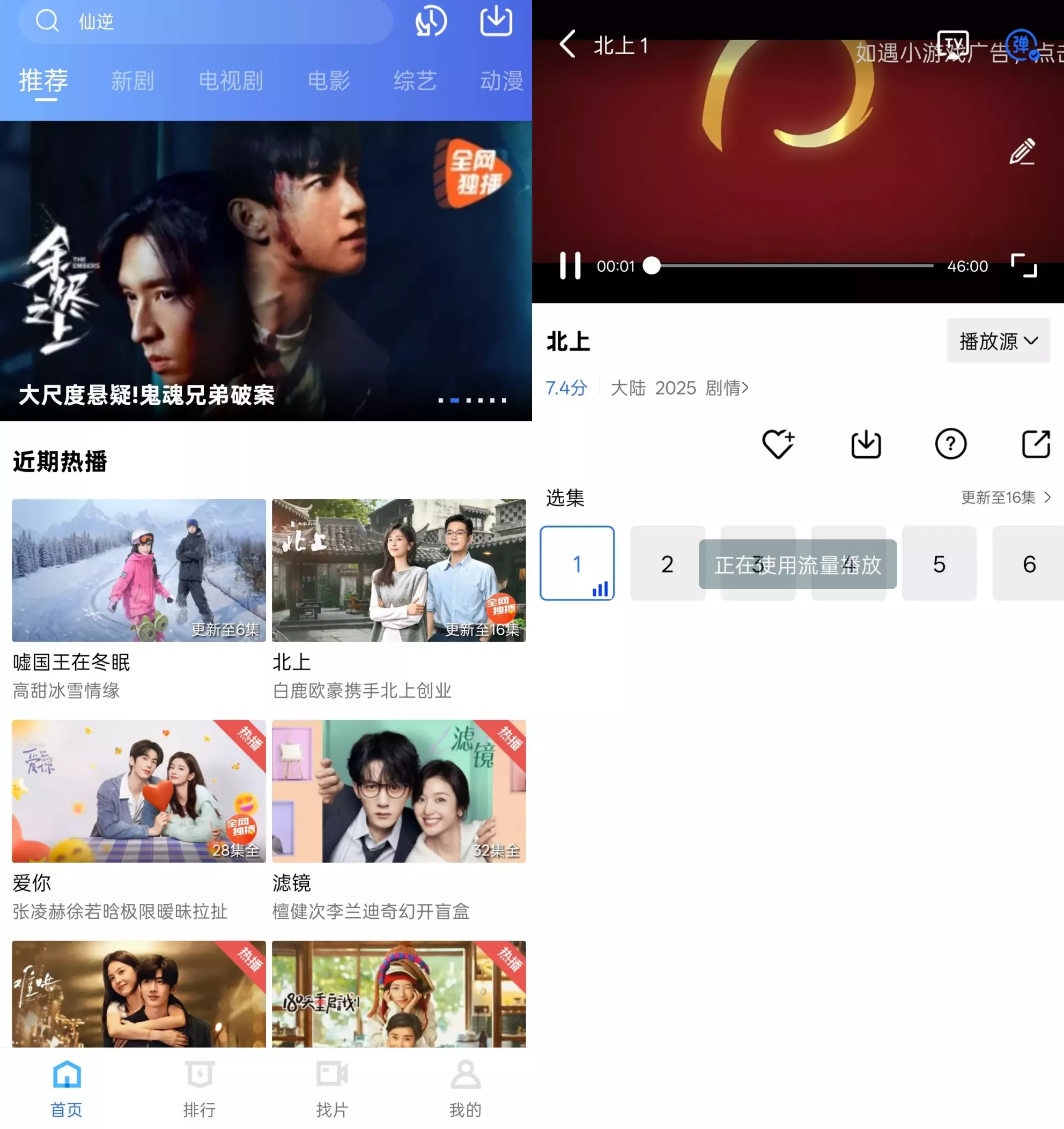Open the search box showing 仙逆

click(204, 21)
